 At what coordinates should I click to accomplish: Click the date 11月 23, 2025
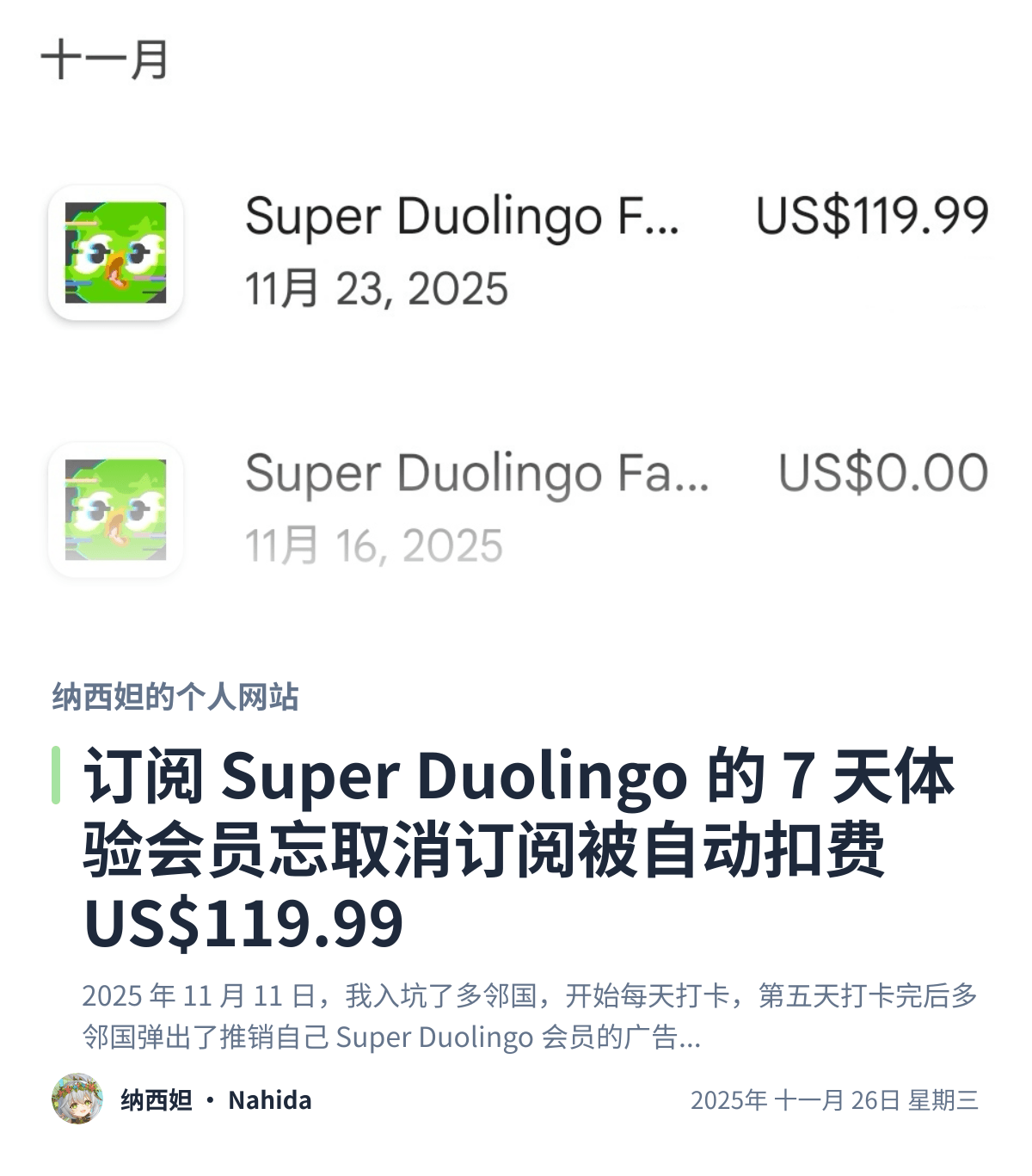coord(377,288)
